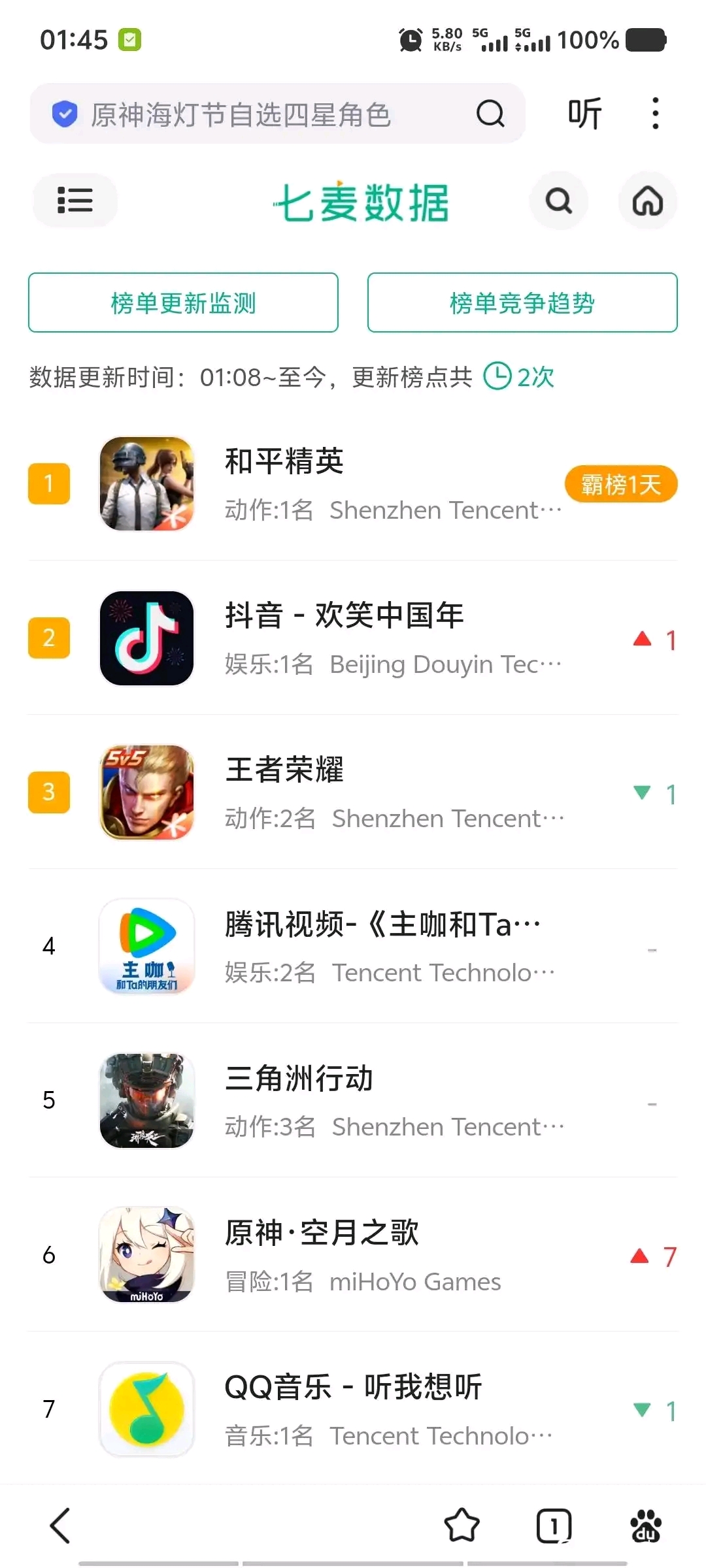Open the 七麦数据 site search
Screen dimensions: 706x1568
click(558, 201)
